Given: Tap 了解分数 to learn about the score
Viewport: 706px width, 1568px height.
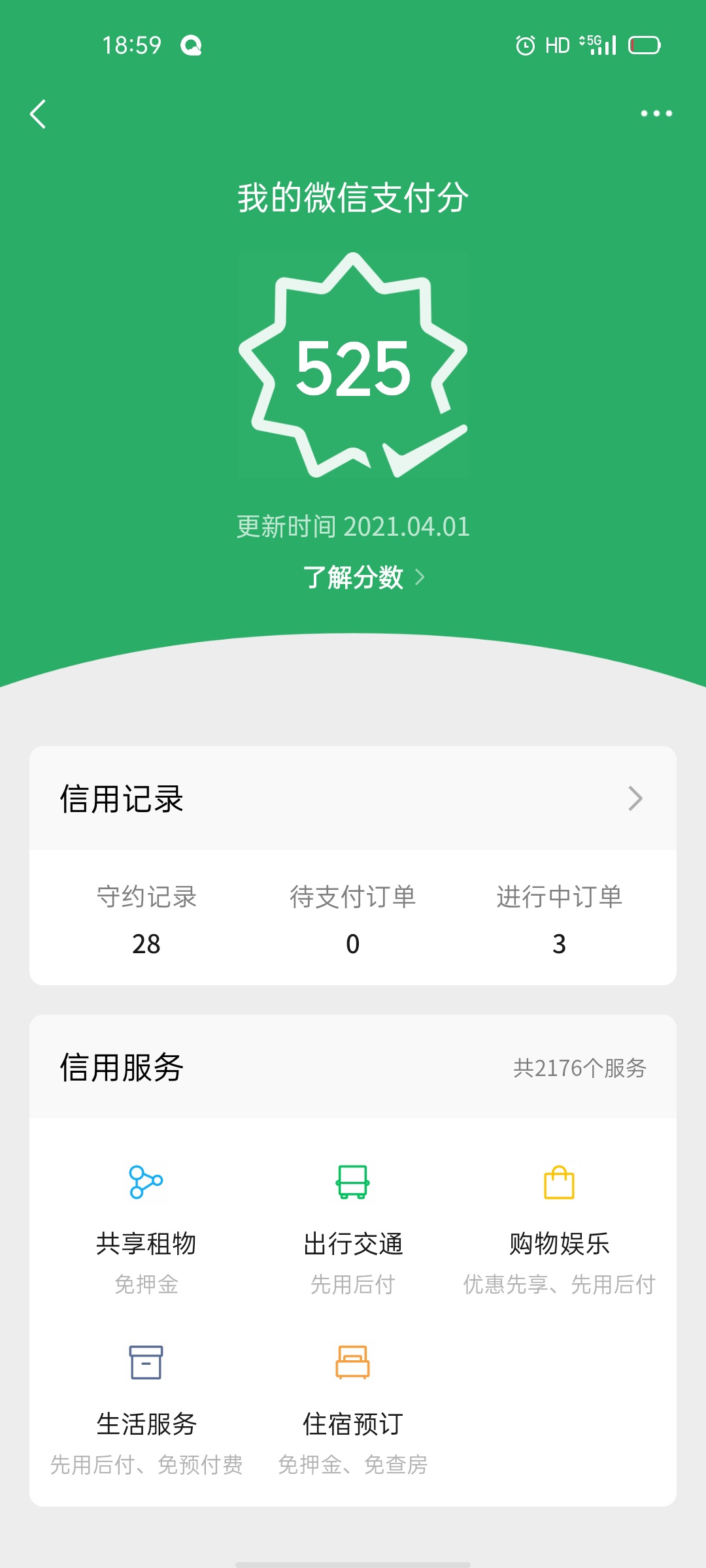Looking at the screenshot, I should (x=363, y=578).
